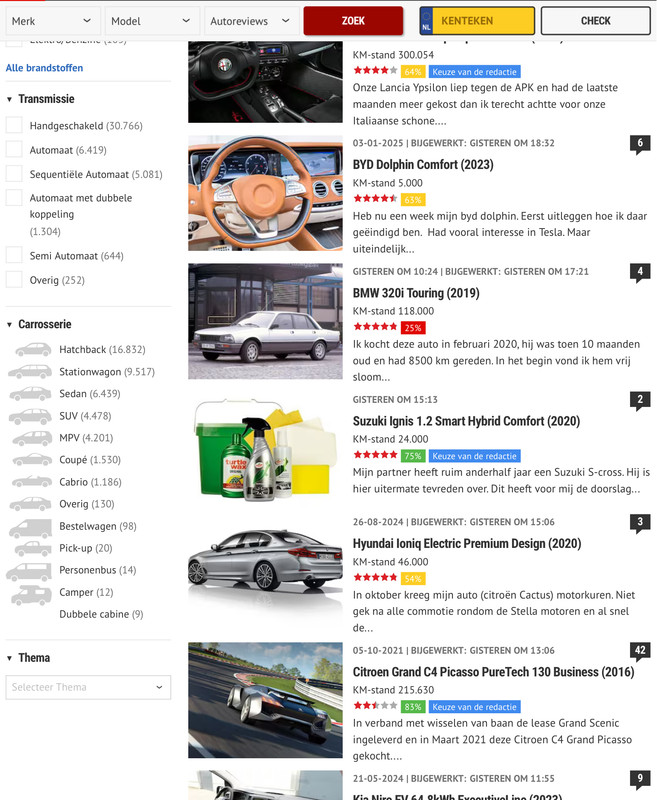Open the Selecteer Thema dropdown
657x800 pixels.
pos(88,687)
